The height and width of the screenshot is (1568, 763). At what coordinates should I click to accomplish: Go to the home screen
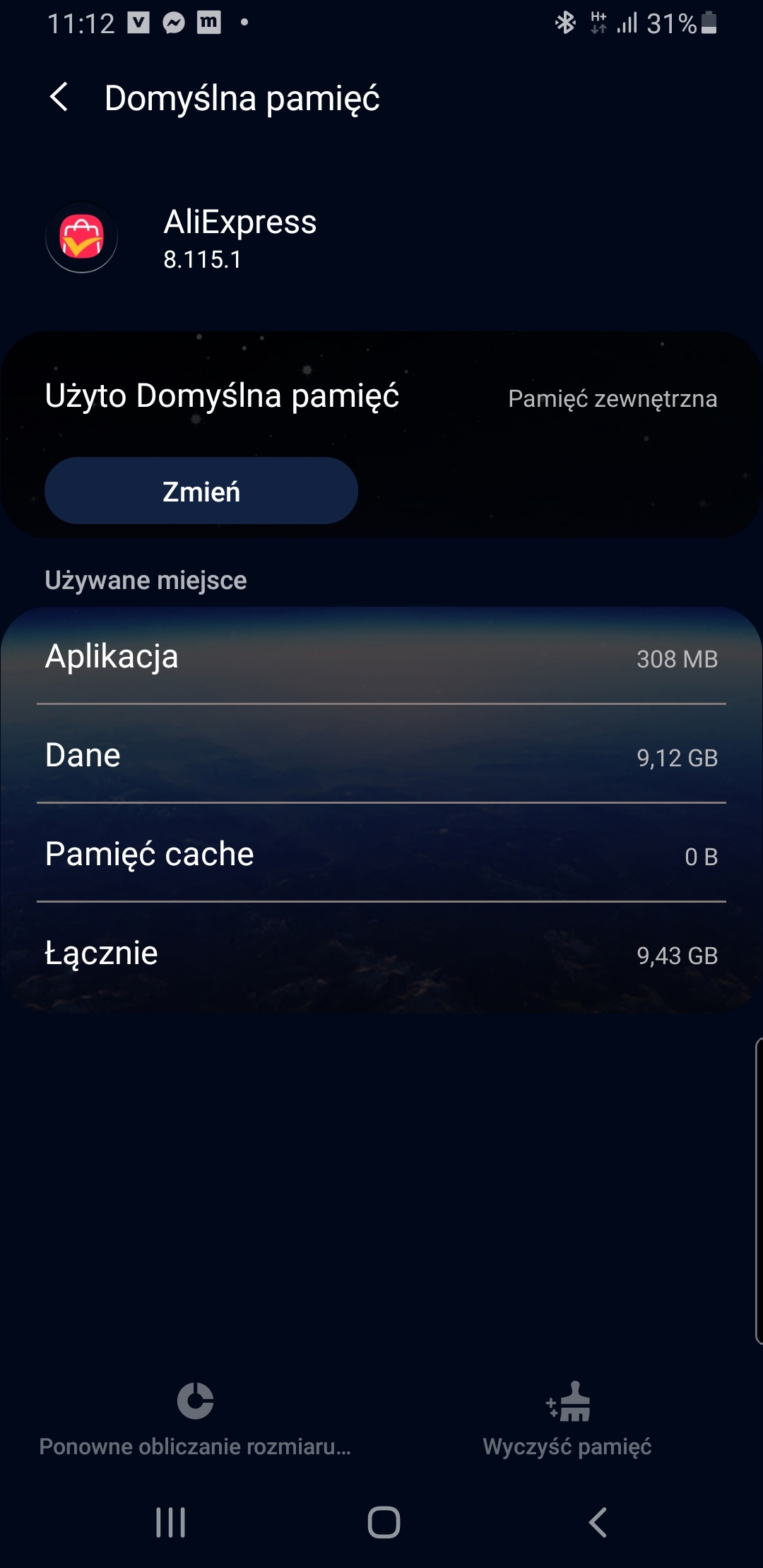tap(384, 1522)
